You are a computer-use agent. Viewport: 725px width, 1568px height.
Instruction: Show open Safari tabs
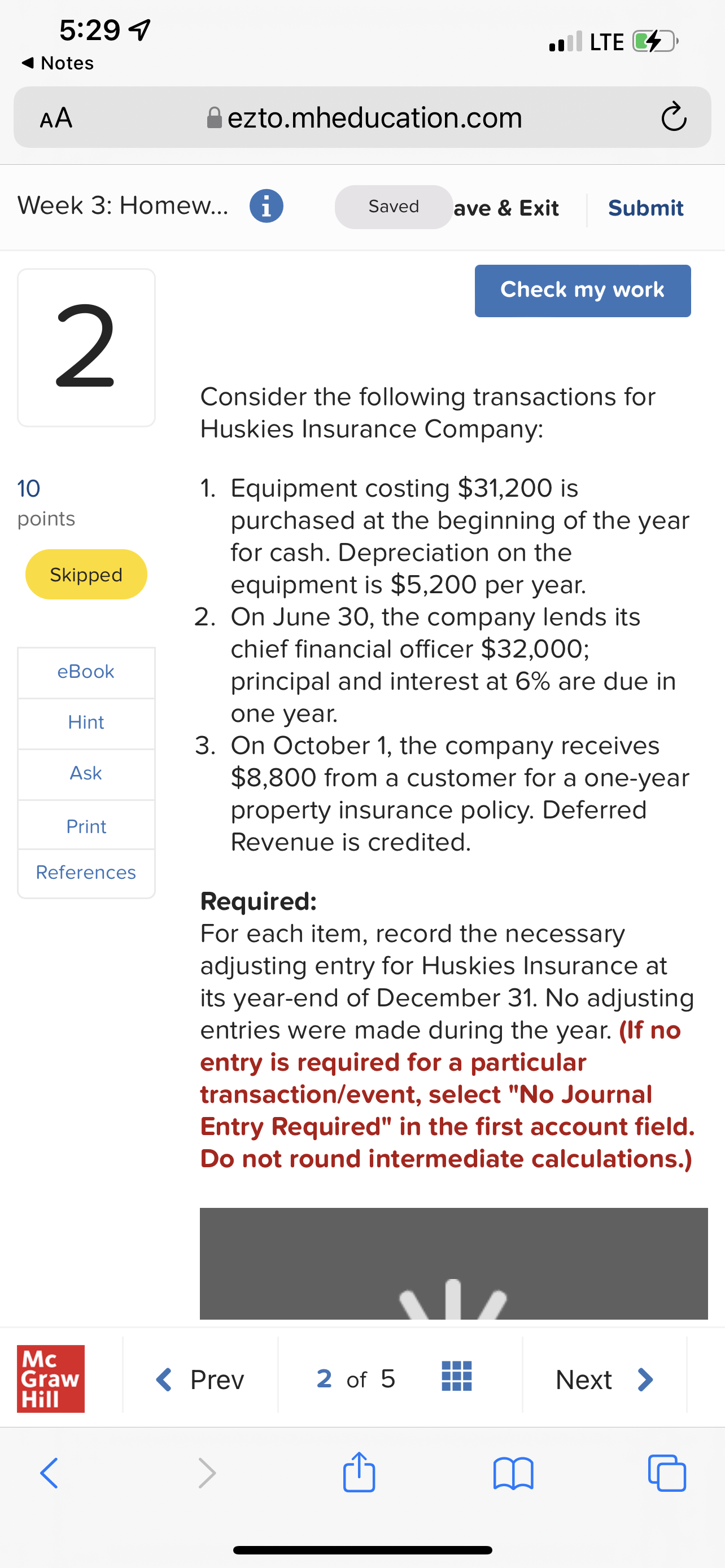point(667,1473)
